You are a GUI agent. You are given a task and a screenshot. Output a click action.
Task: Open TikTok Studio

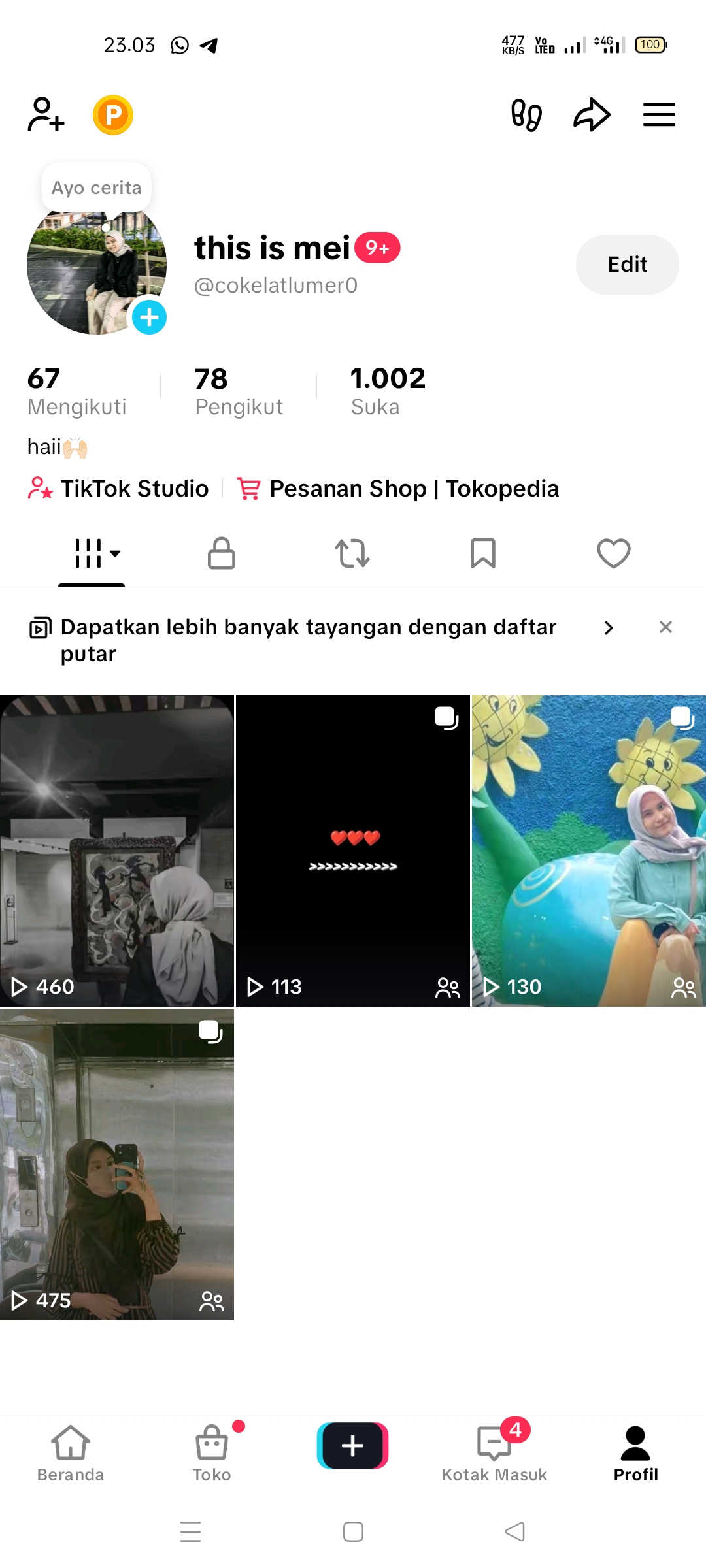point(119,489)
